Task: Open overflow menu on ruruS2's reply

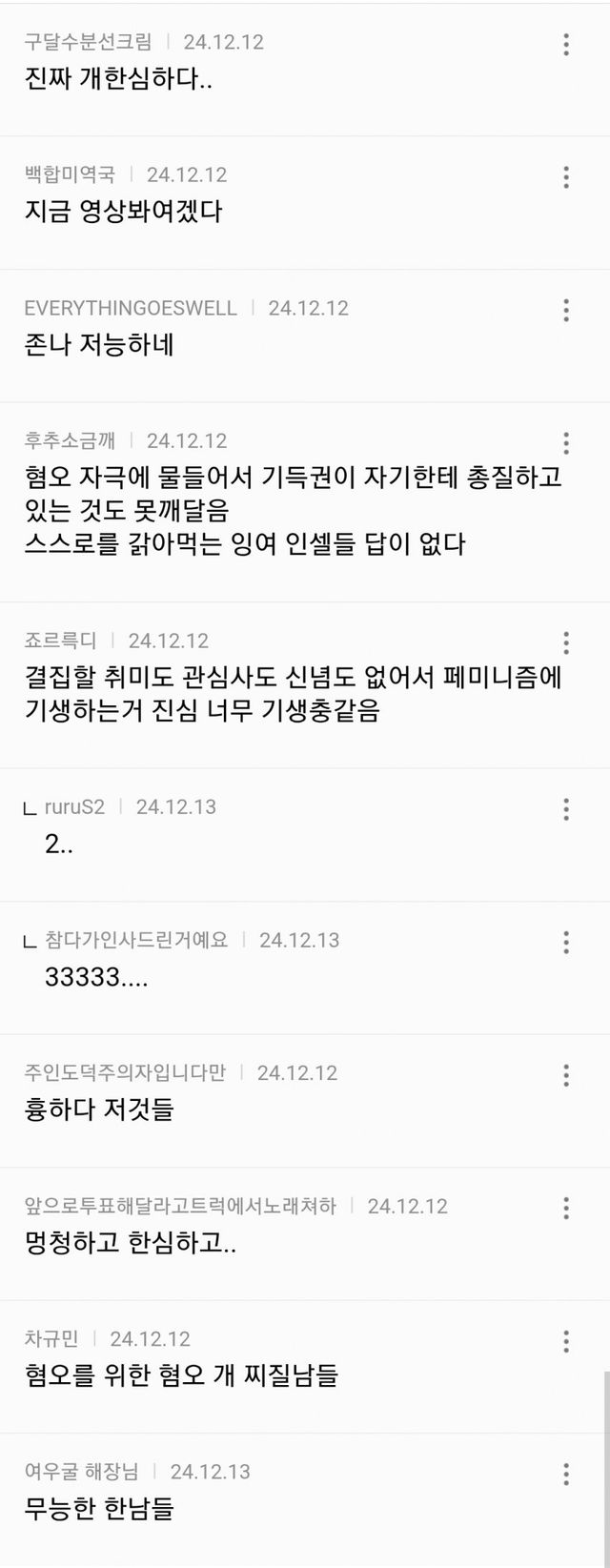Action: tap(566, 809)
